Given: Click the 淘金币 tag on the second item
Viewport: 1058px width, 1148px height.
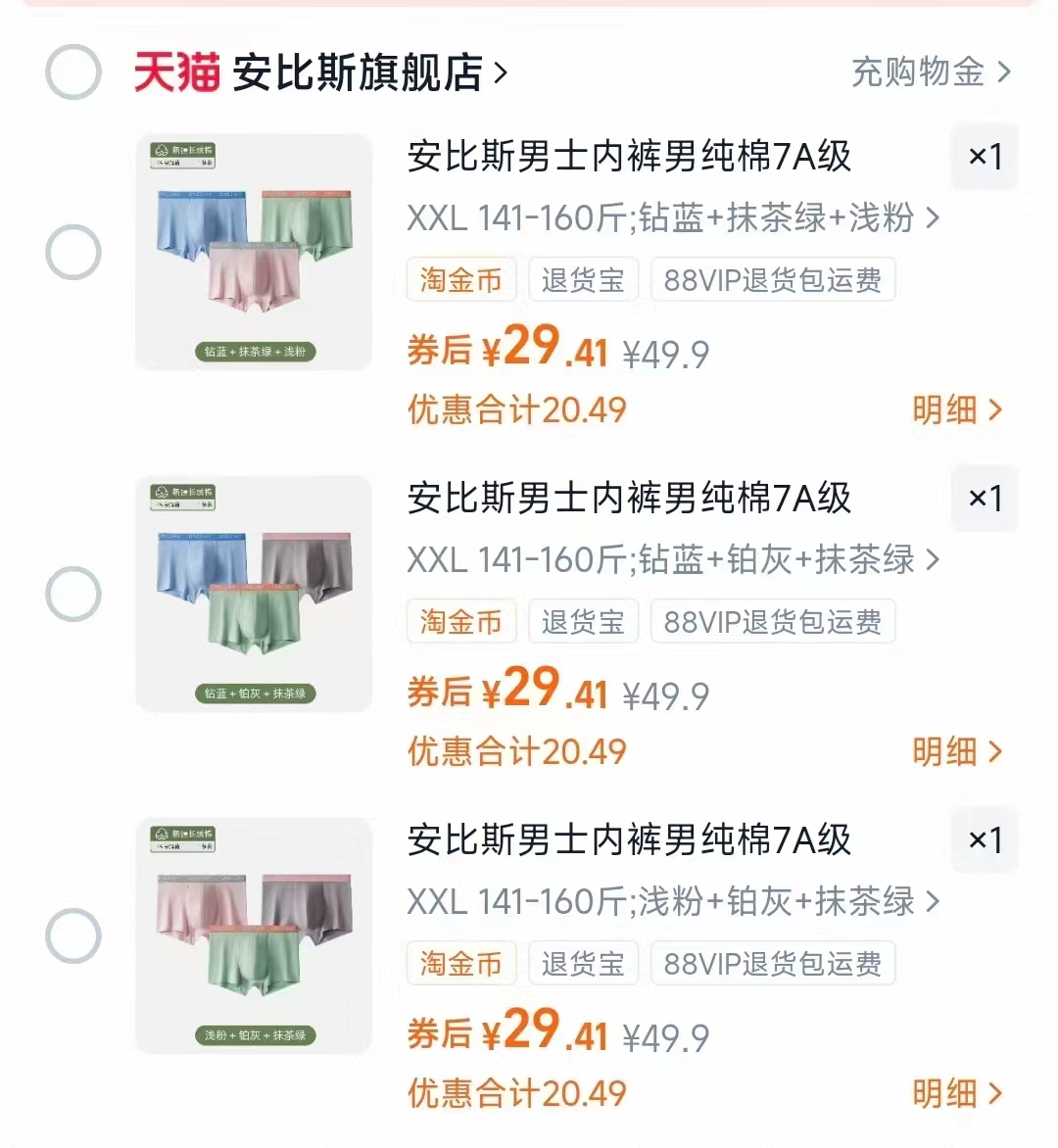Looking at the screenshot, I should [460, 621].
